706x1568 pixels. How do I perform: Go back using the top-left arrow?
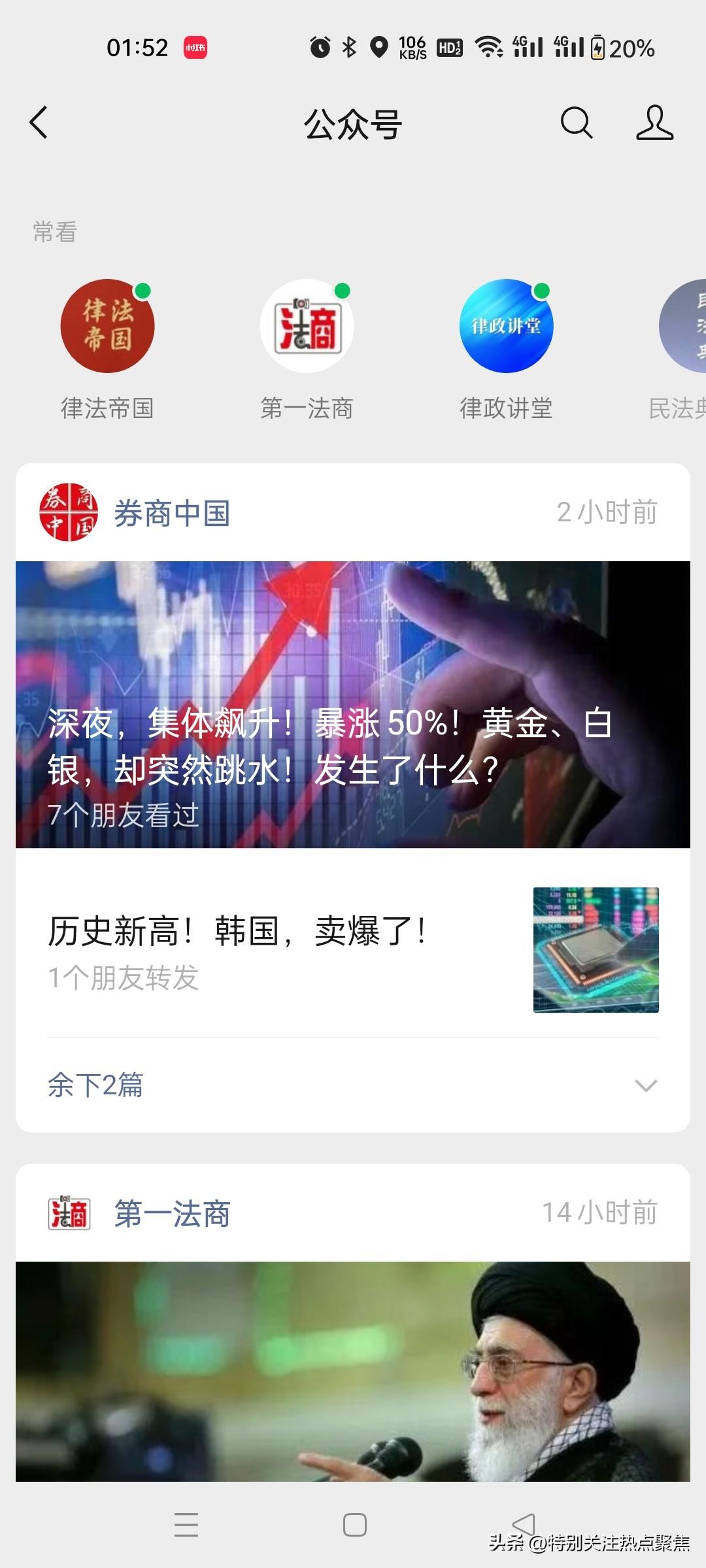tap(39, 123)
